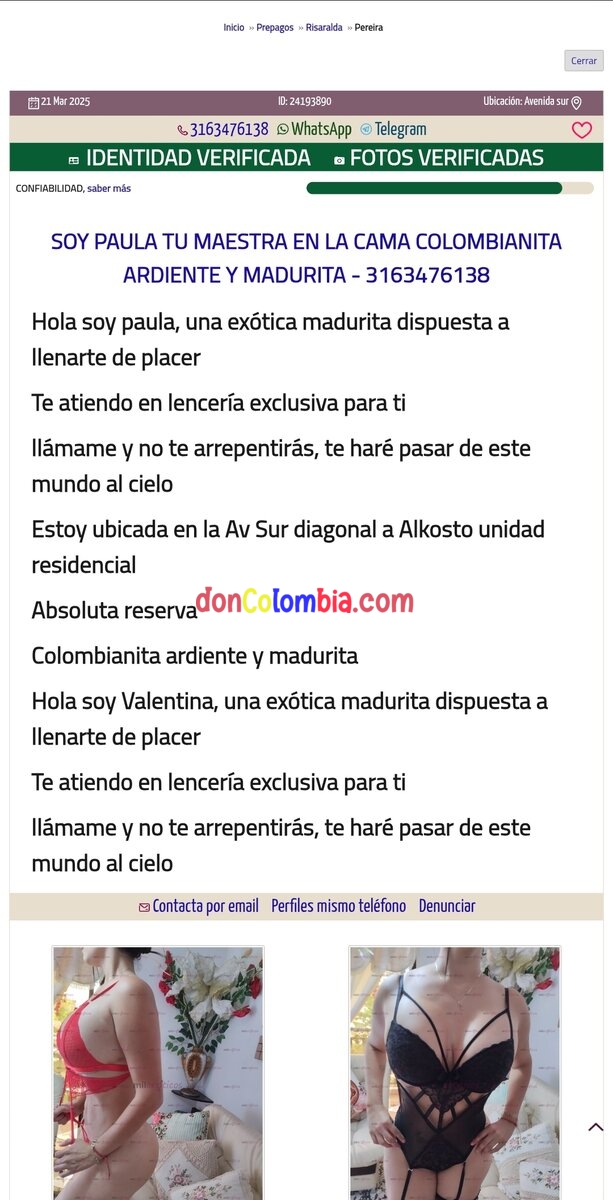613x1200 pixels.
Task: Report the ad with Denunciar
Action: coord(446,906)
